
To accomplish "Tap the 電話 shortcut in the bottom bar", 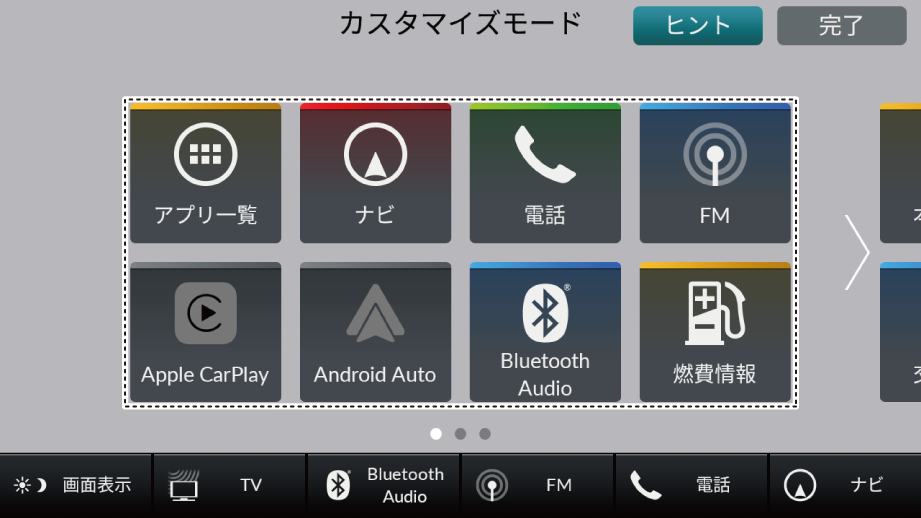I will [691, 486].
